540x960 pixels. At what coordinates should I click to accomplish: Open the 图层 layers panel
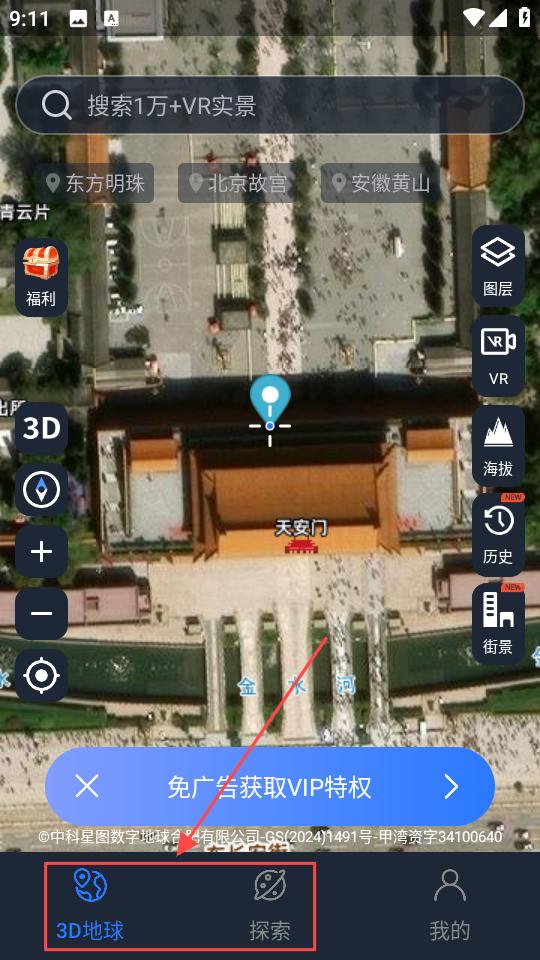pyautogui.click(x=498, y=266)
